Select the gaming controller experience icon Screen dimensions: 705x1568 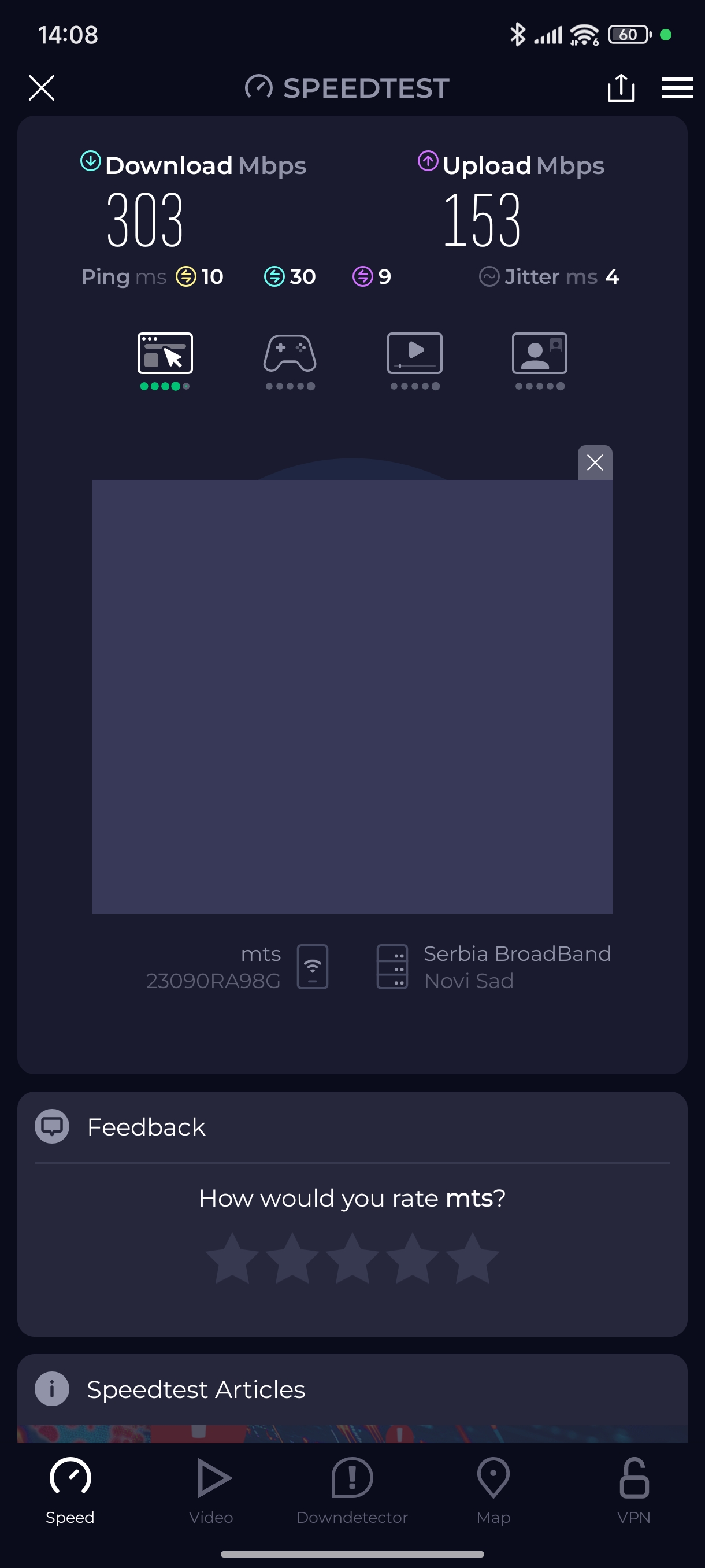[x=290, y=354]
